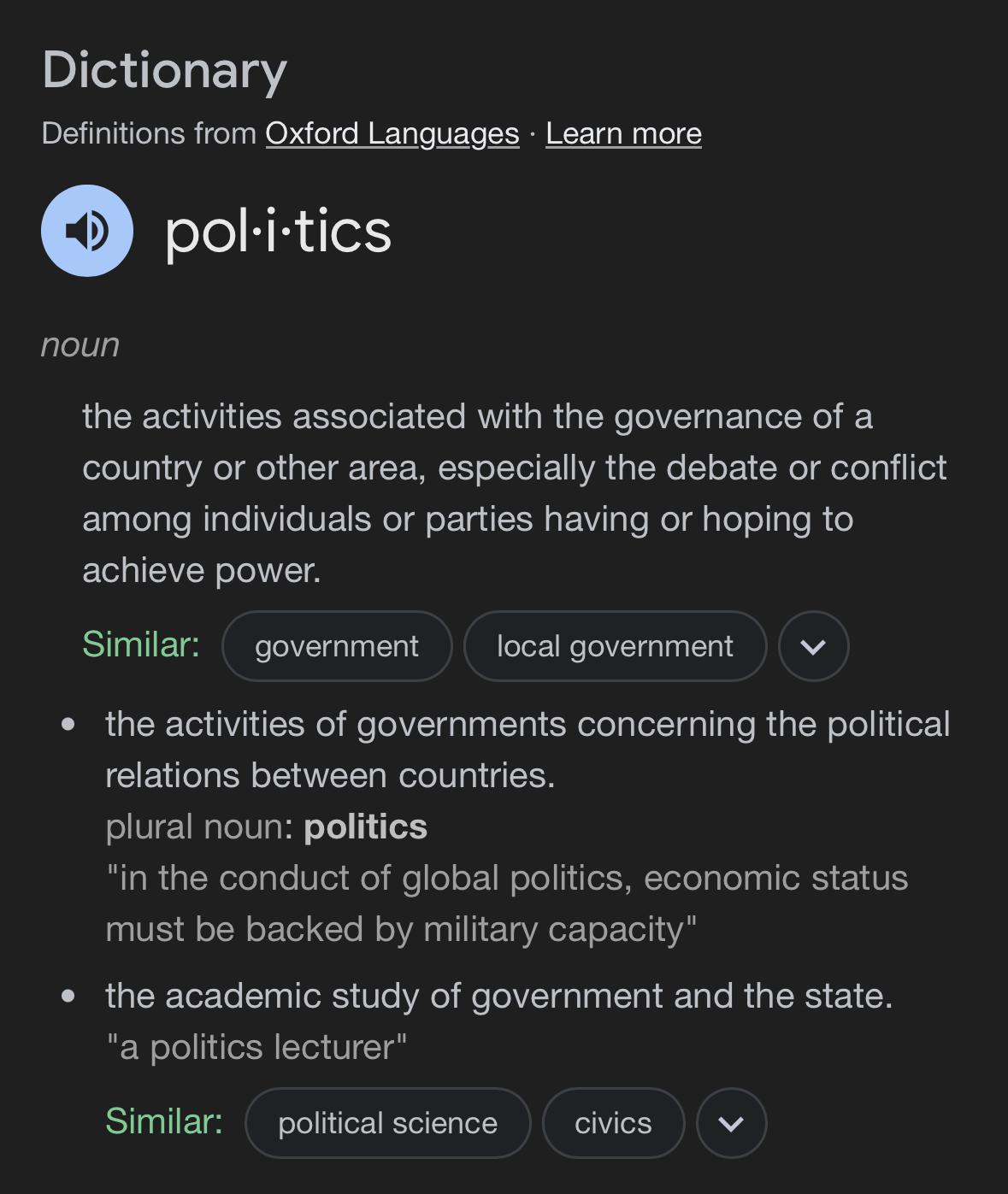Expand more synonyms next to local government
Viewport: 1008px width, 1194px height.
[x=813, y=646]
